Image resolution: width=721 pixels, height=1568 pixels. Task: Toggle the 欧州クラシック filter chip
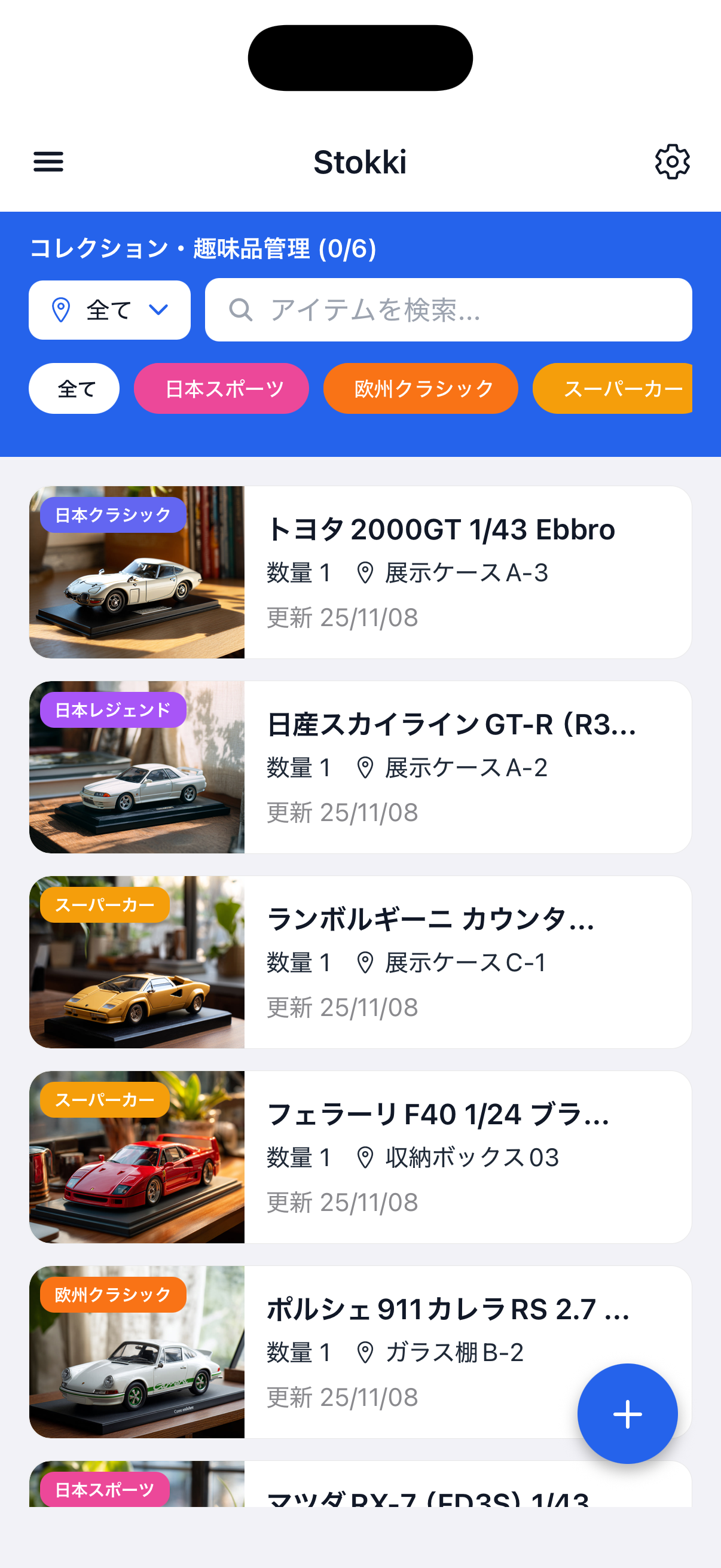pyautogui.click(x=421, y=388)
